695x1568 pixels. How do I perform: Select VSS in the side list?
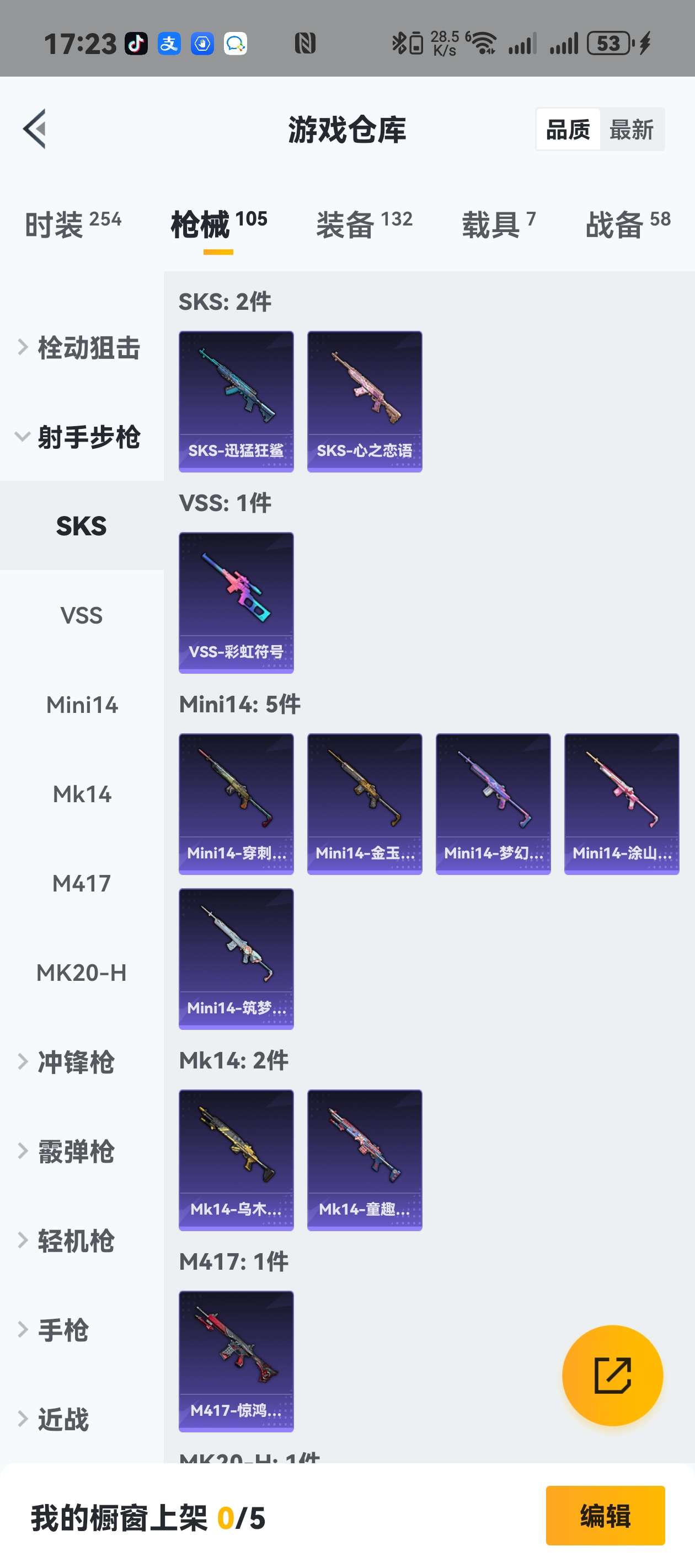click(82, 615)
